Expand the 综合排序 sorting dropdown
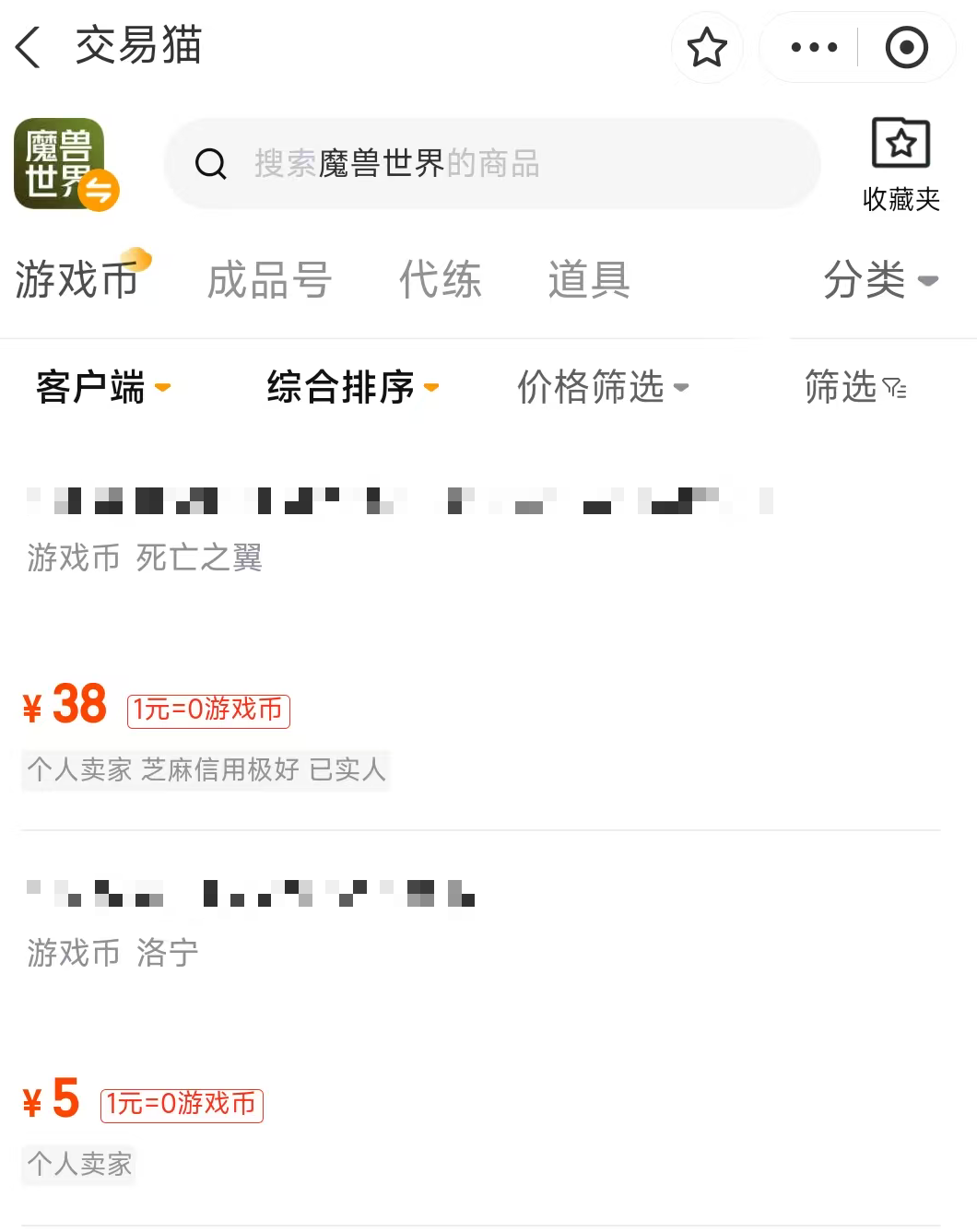Image resolution: width=977 pixels, height=1232 pixels. [352, 387]
